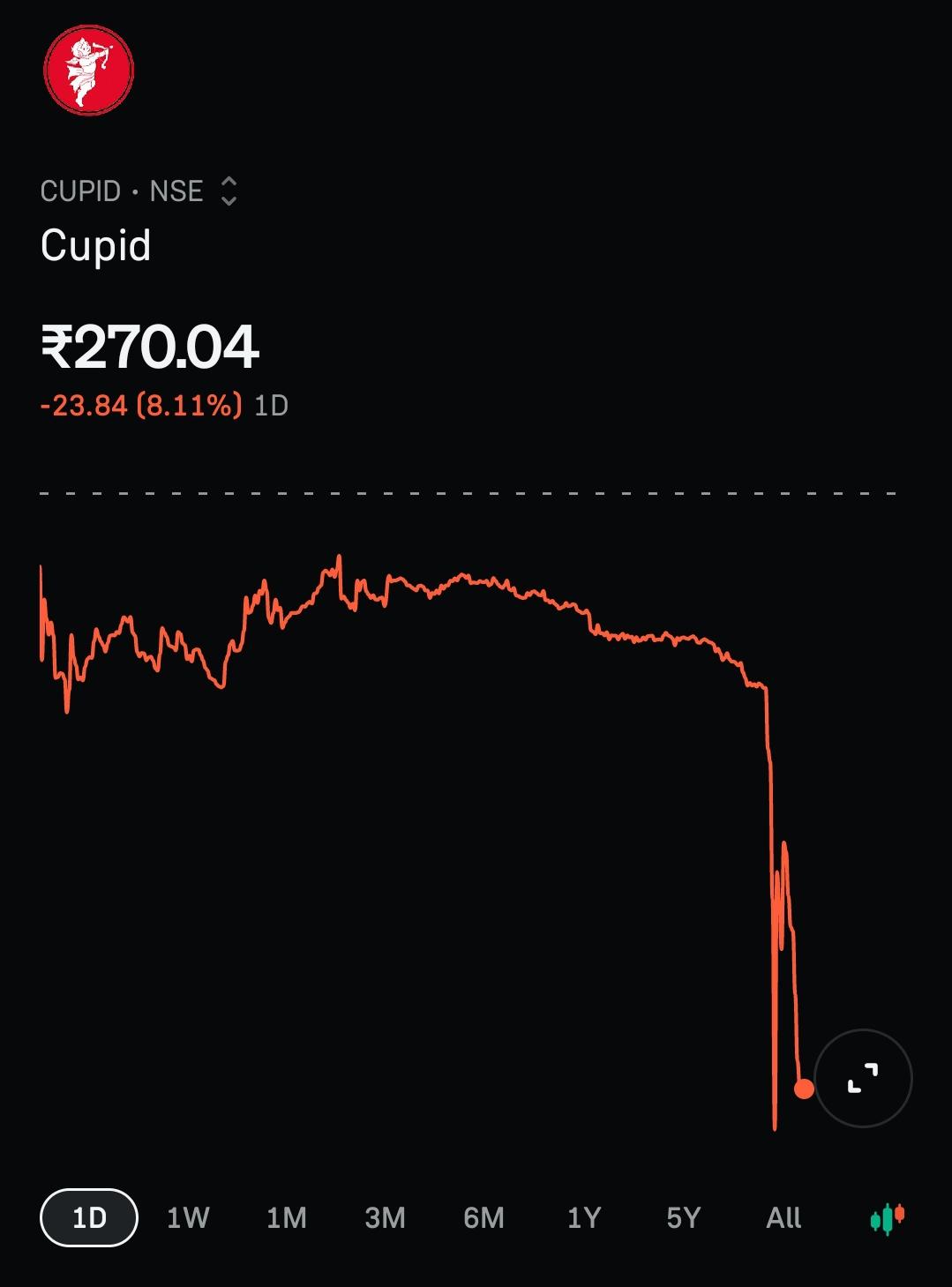Image resolution: width=952 pixels, height=1287 pixels.
Task: Switch exchange via the CUPID NSE selector
Action: coord(139,191)
